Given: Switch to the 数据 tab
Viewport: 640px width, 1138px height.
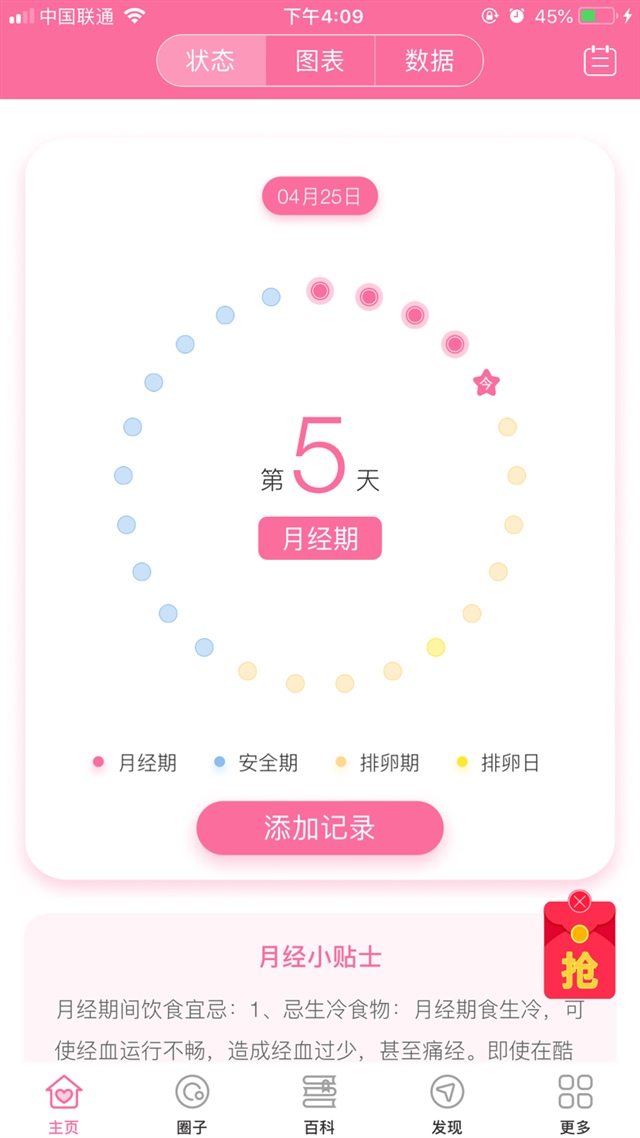Looking at the screenshot, I should 429,61.
